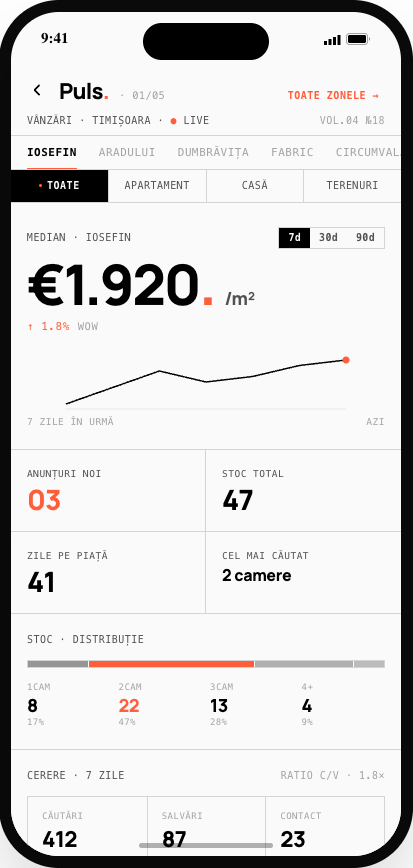Select the Iosefin zone tab

pyautogui.click(x=52, y=152)
